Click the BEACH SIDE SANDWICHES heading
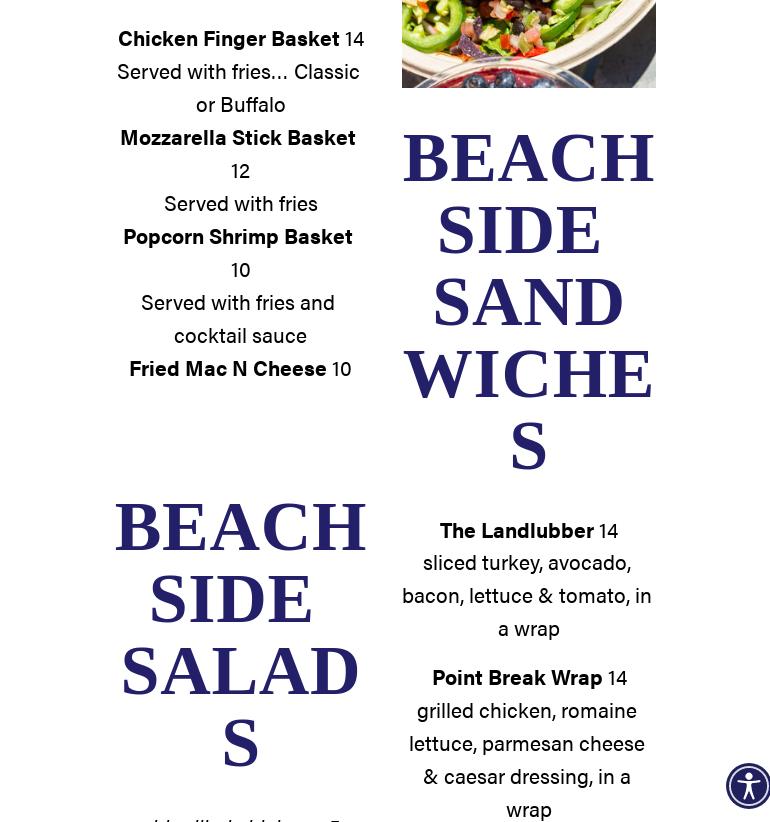Screen dimensions: 770x822 [x=528, y=301]
